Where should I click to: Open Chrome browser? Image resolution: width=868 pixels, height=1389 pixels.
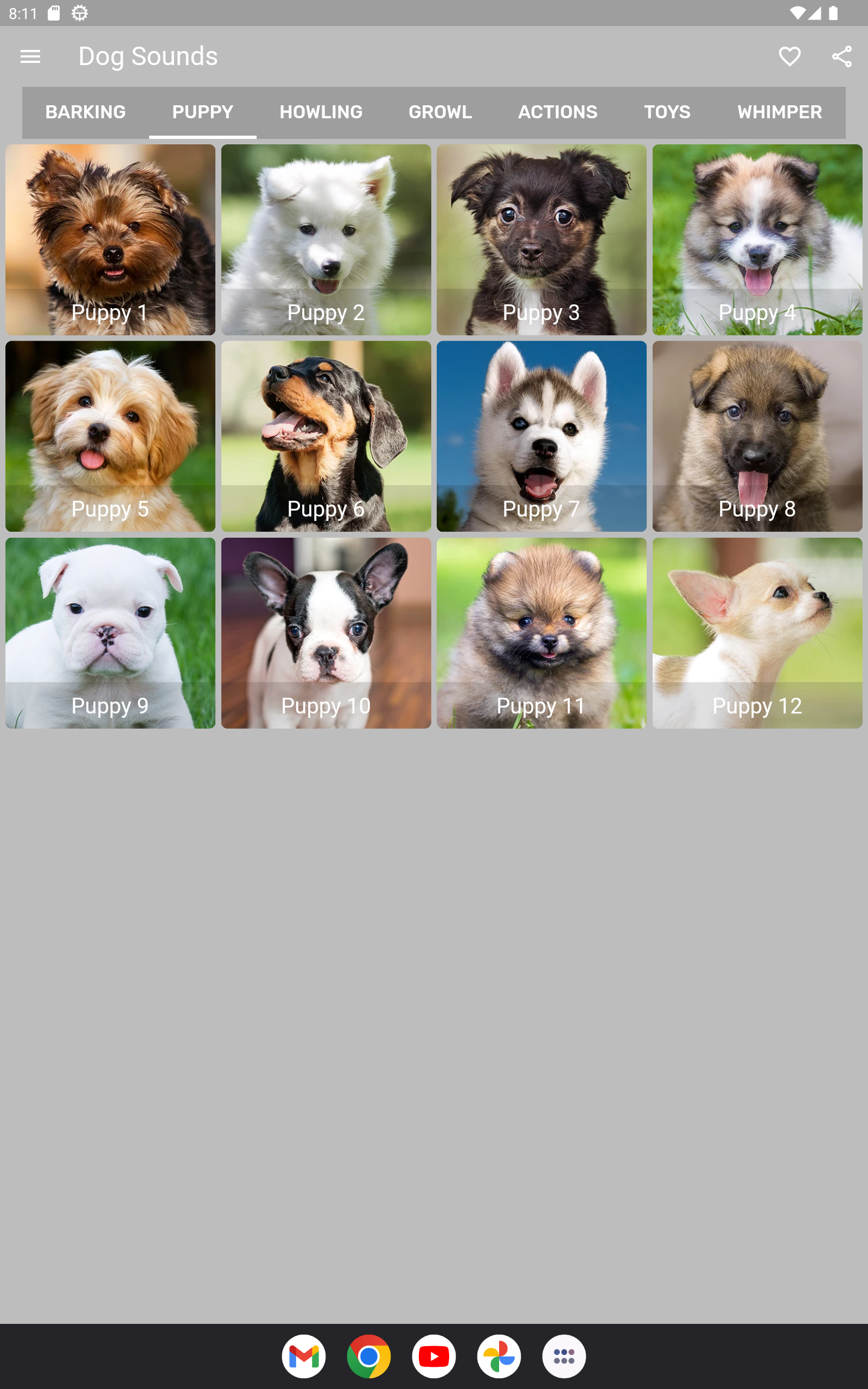tap(369, 1356)
